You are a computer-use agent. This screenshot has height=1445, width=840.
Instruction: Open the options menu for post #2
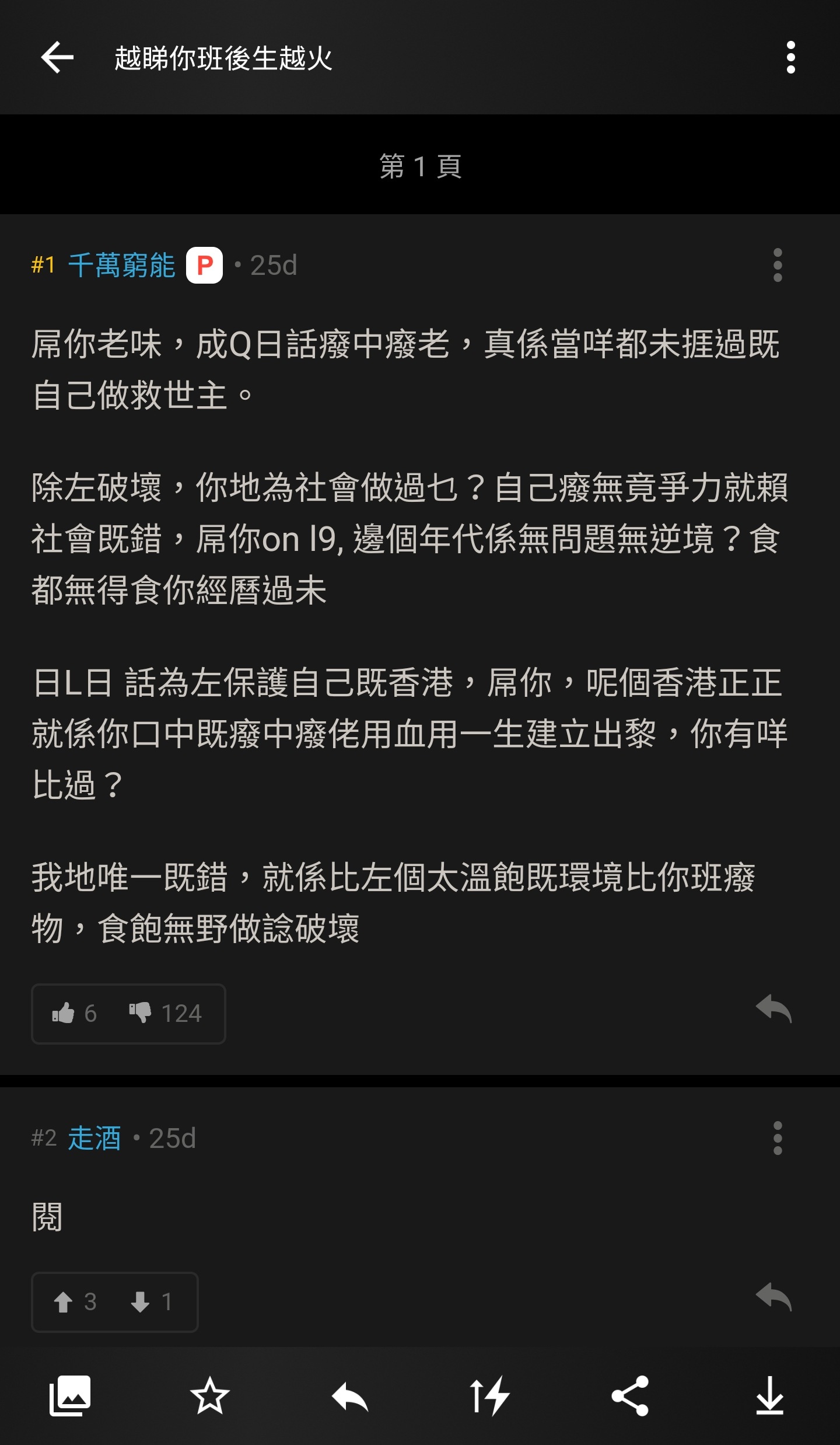[777, 1137]
